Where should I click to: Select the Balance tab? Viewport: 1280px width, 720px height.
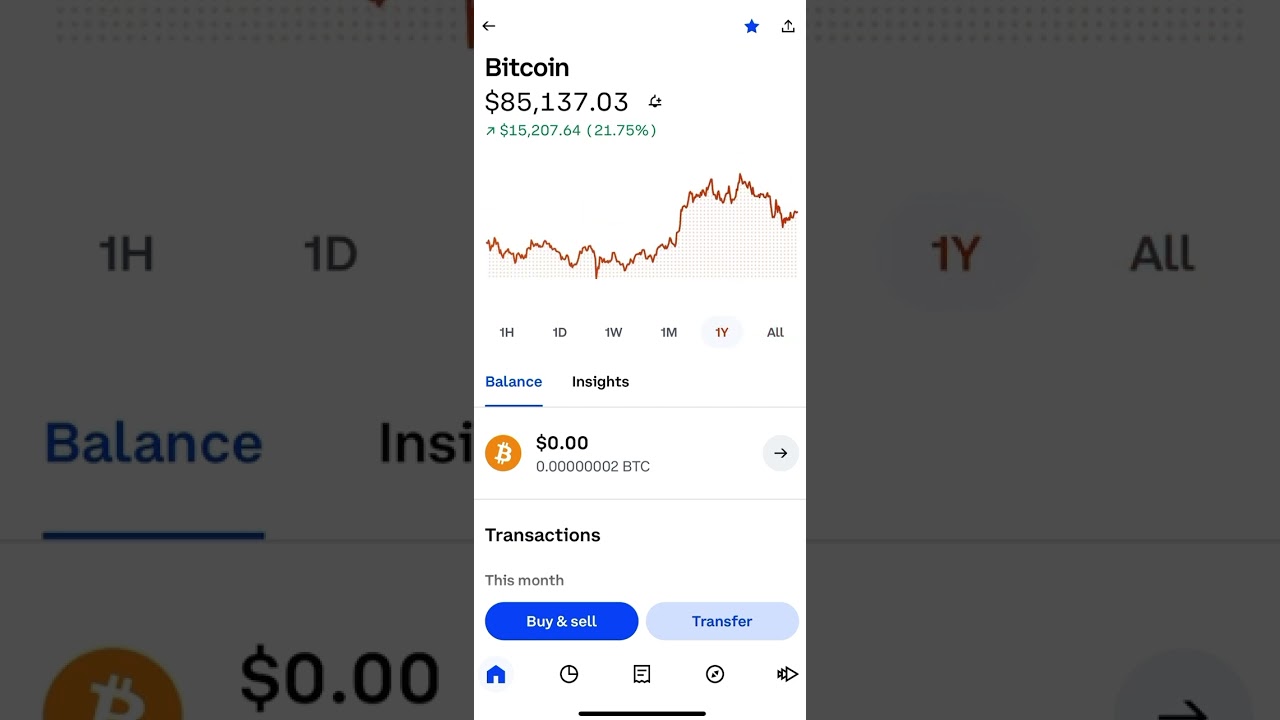tap(513, 382)
